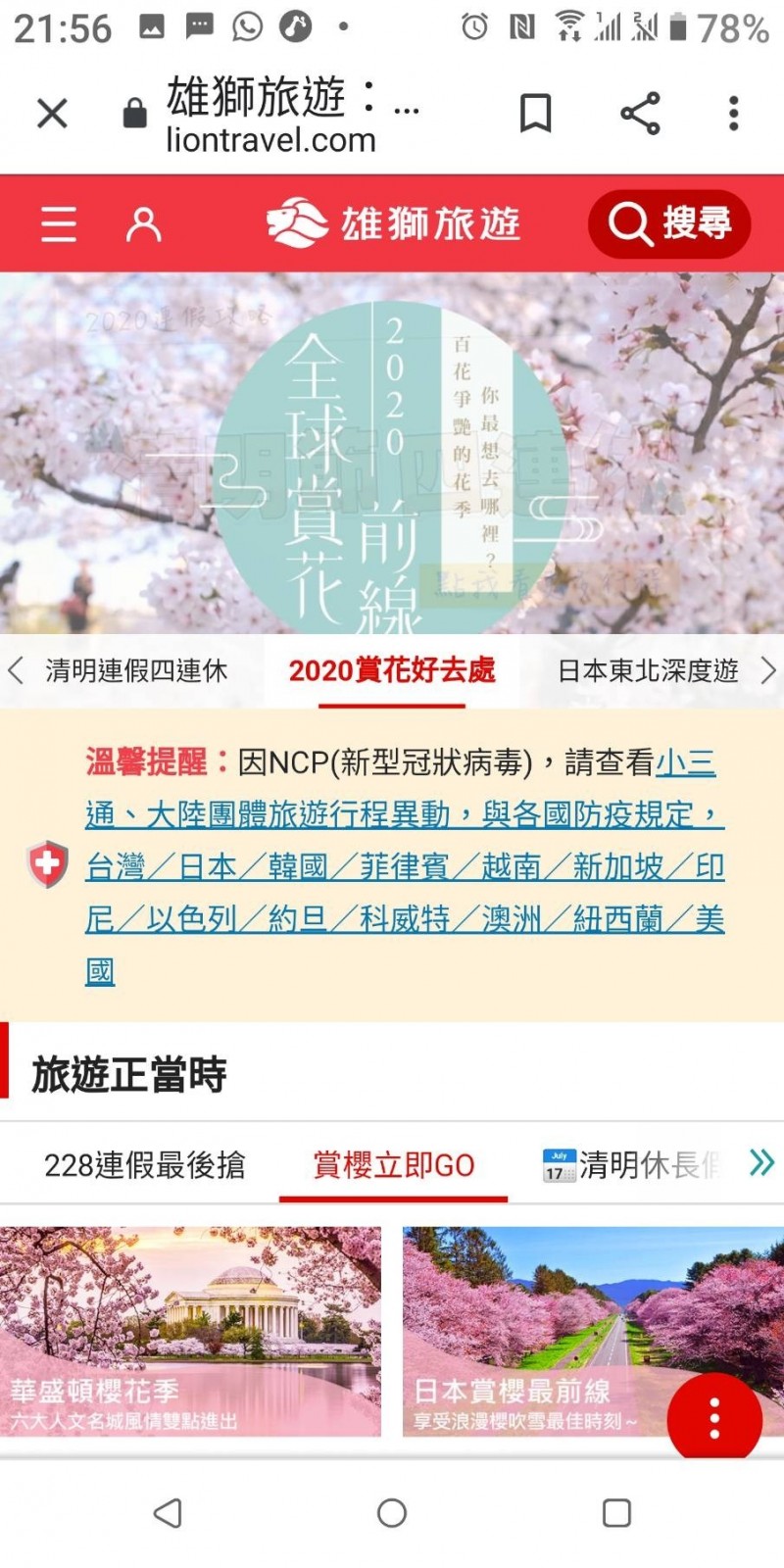Tap the red floating three-dot button

tap(714, 1418)
